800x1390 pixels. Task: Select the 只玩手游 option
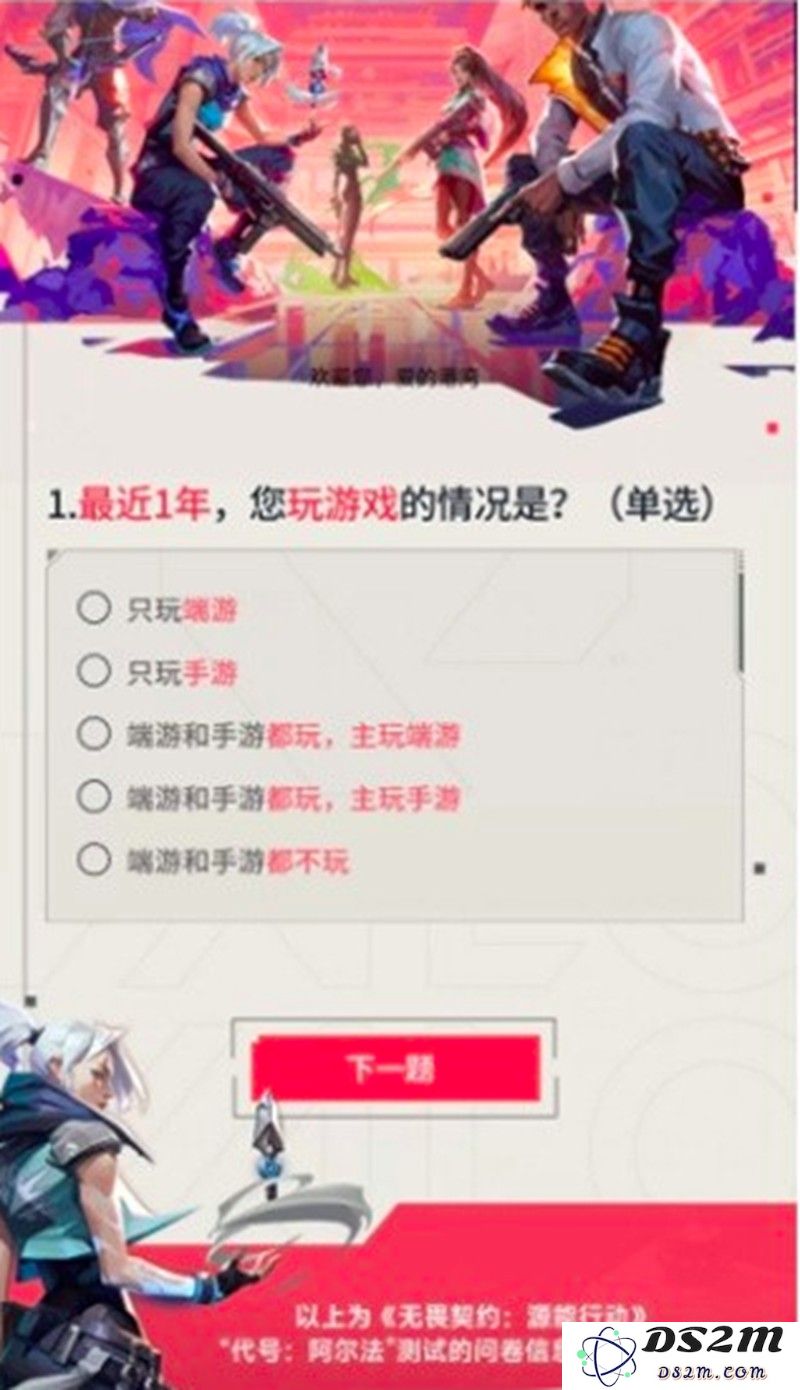[94, 672]
